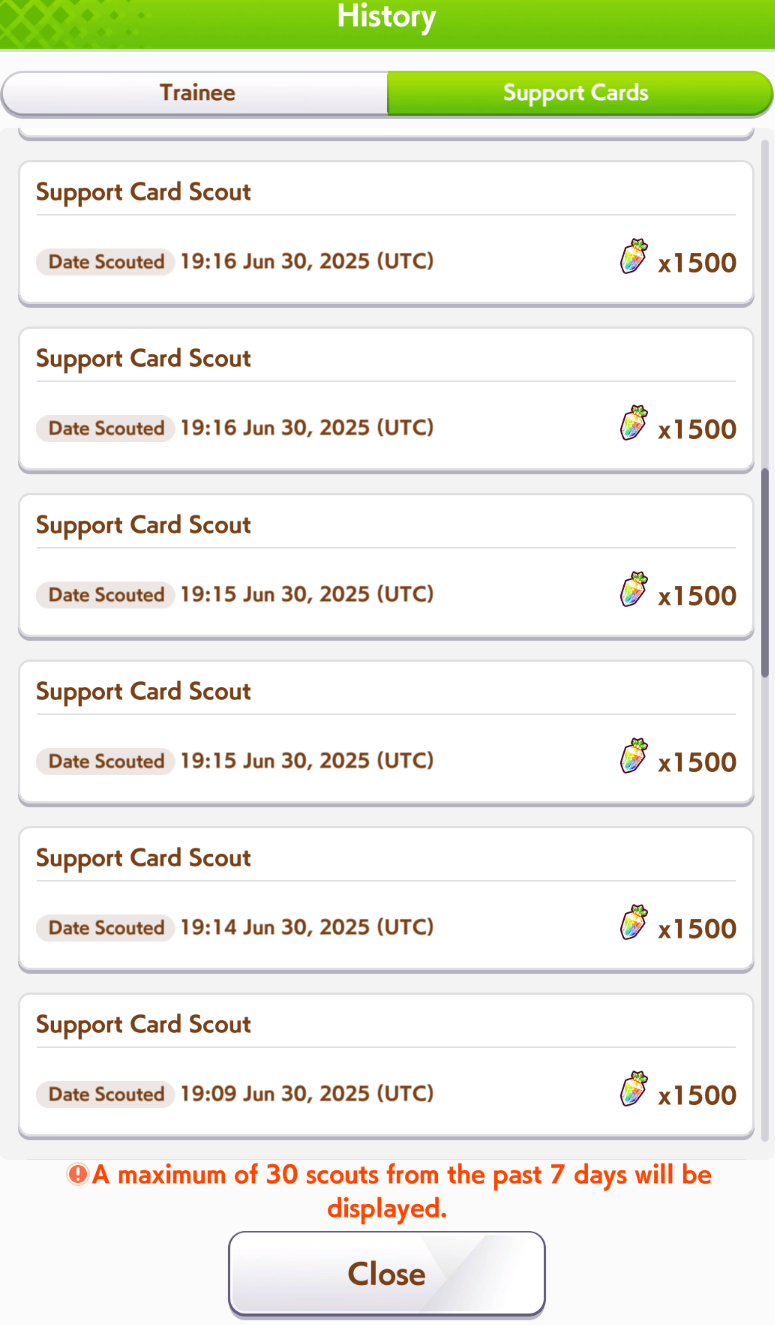The width and height of the screenshot is (775, 1325).
Task: Open the scout entry from 19:09 Jun 30
Action: click(x=386, y=1065)
